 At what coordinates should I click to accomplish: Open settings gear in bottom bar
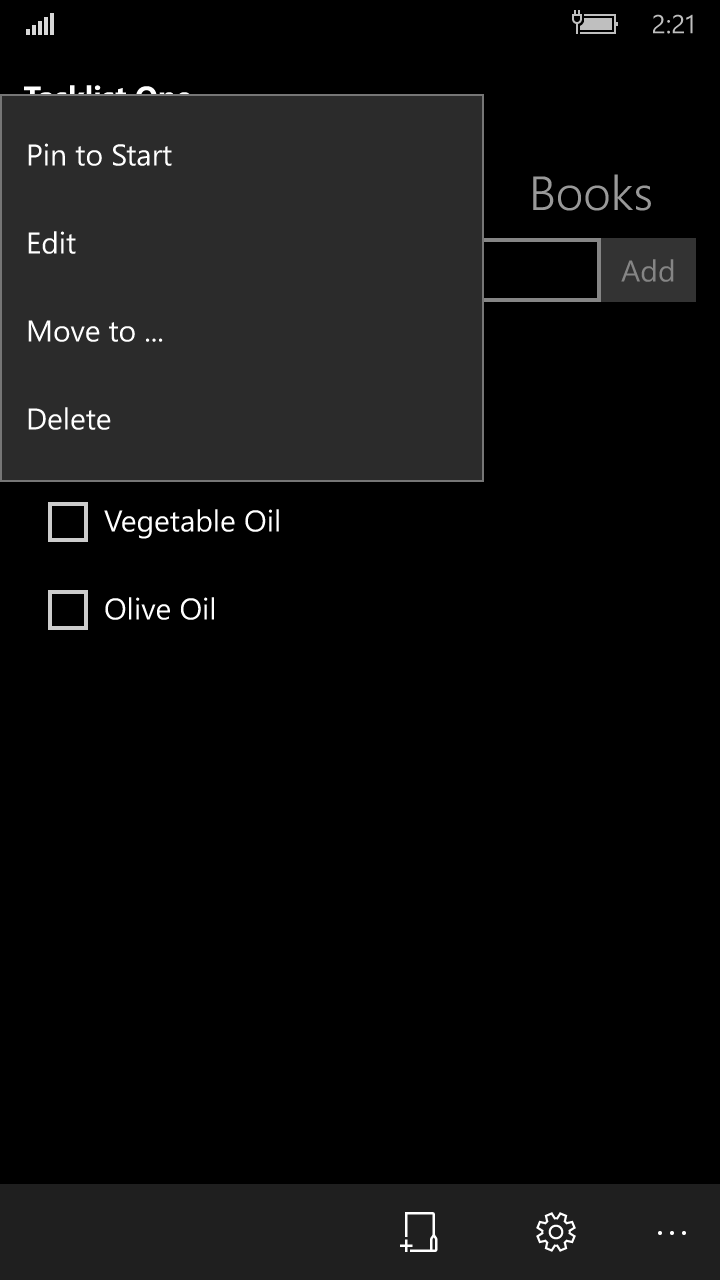click(556, 1231)
